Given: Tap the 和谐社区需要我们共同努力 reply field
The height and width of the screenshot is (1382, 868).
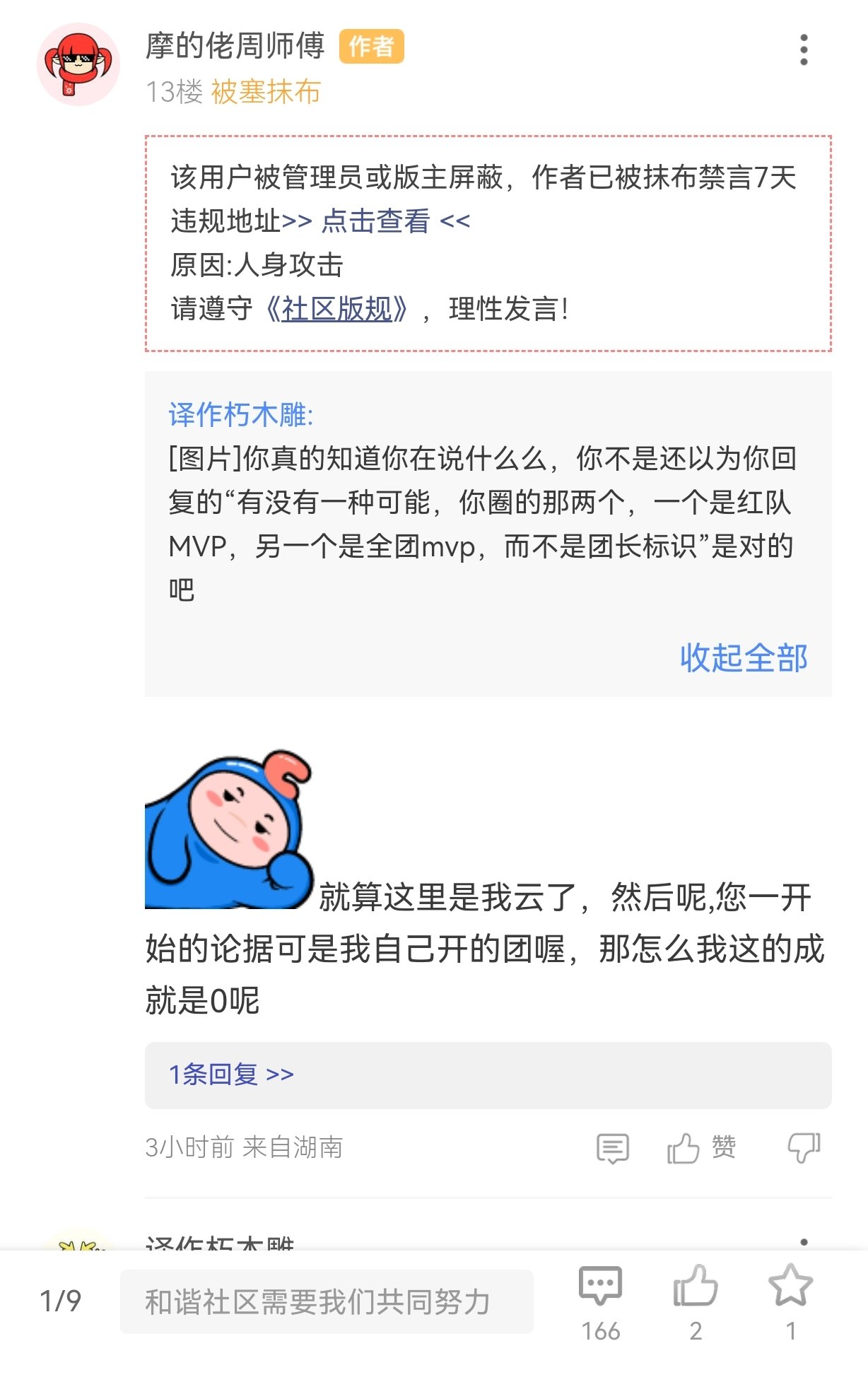Looking at the screenshot, I should (x=327, y=1301).
